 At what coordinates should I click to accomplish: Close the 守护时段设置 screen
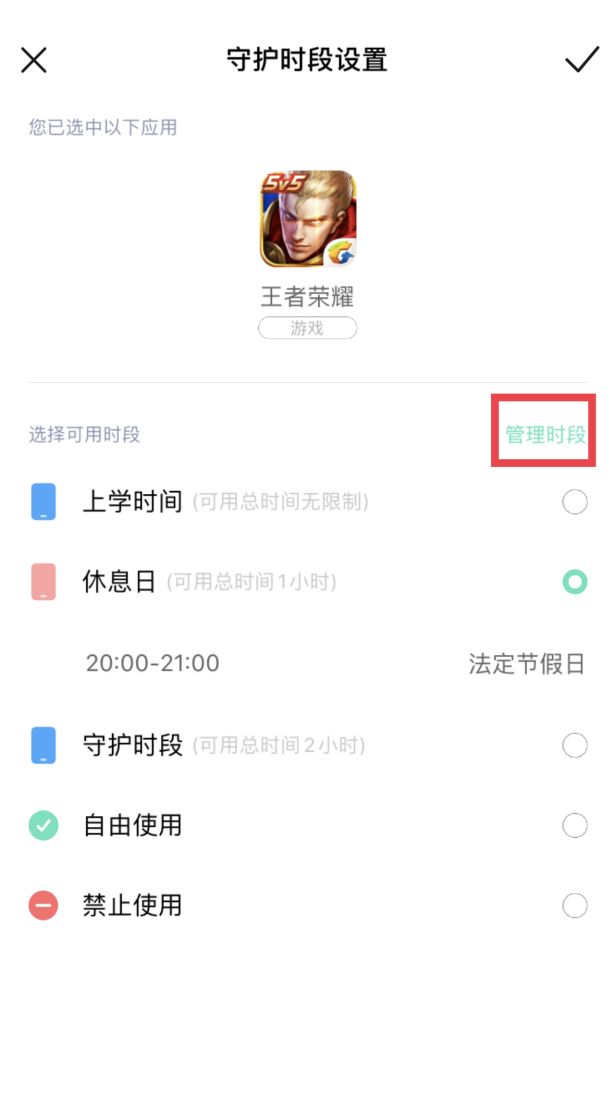pos(34,60)
